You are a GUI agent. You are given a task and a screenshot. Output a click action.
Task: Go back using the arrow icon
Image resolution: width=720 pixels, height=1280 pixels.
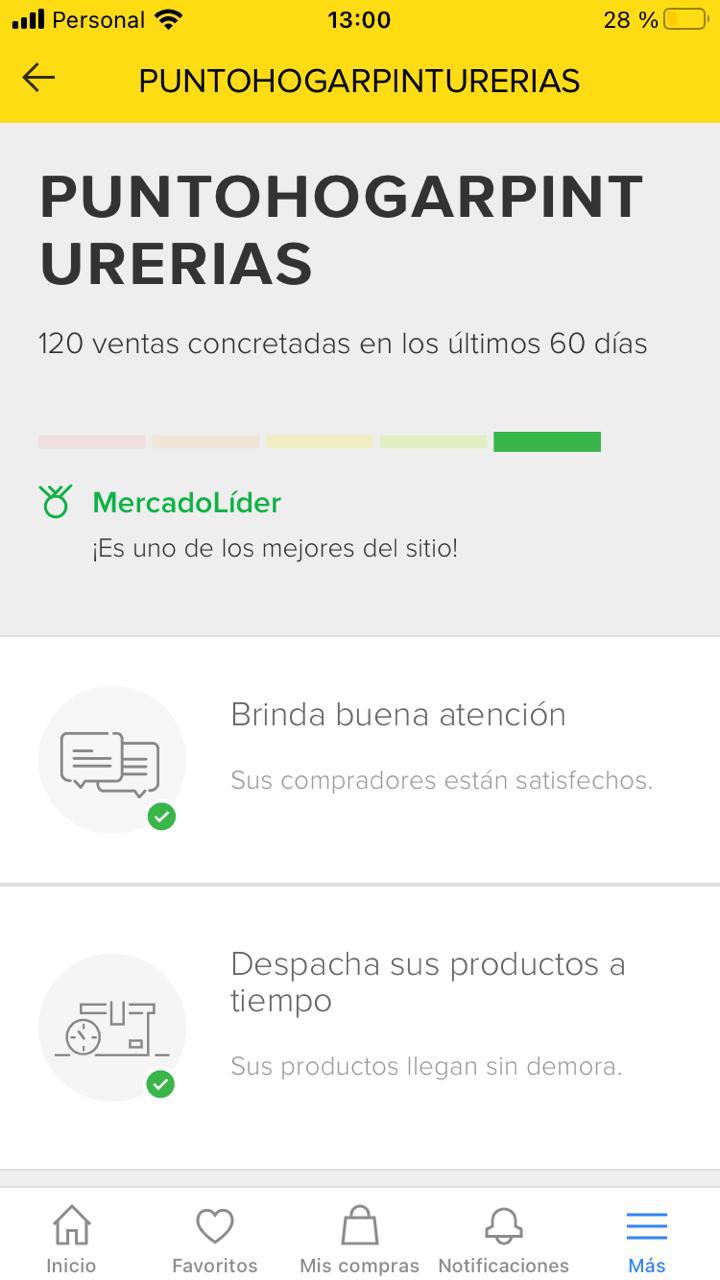(x=39, y=78)
